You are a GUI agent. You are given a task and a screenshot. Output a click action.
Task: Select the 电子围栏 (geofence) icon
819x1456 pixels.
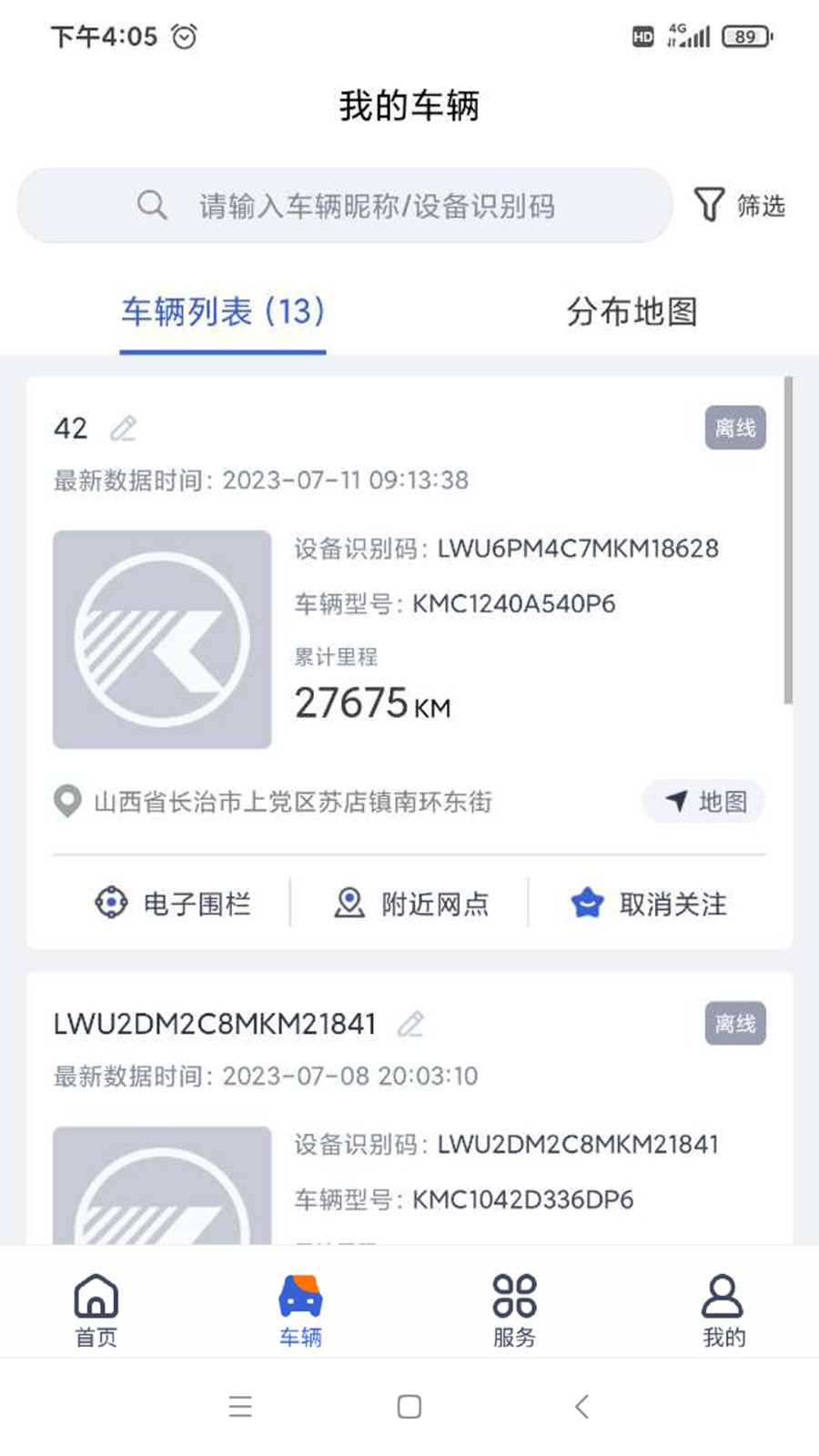tap(110, 902)
